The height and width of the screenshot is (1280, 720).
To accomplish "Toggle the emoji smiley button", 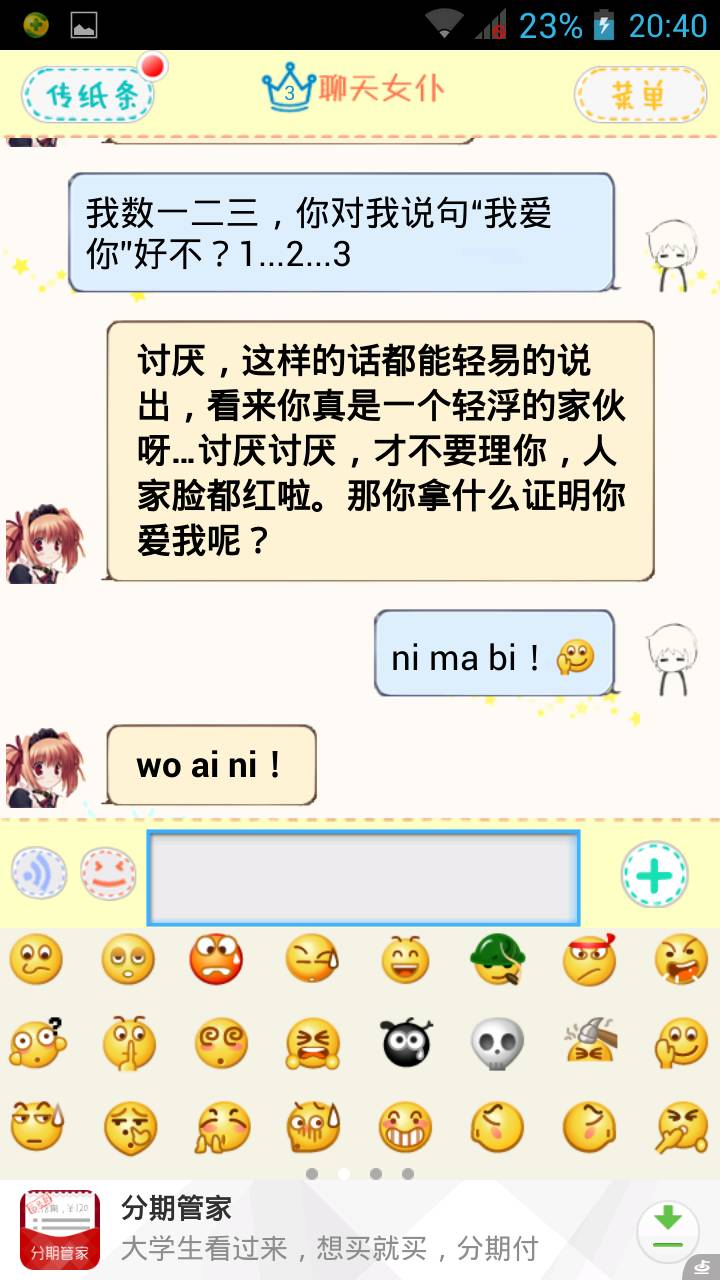I will 108,873.
